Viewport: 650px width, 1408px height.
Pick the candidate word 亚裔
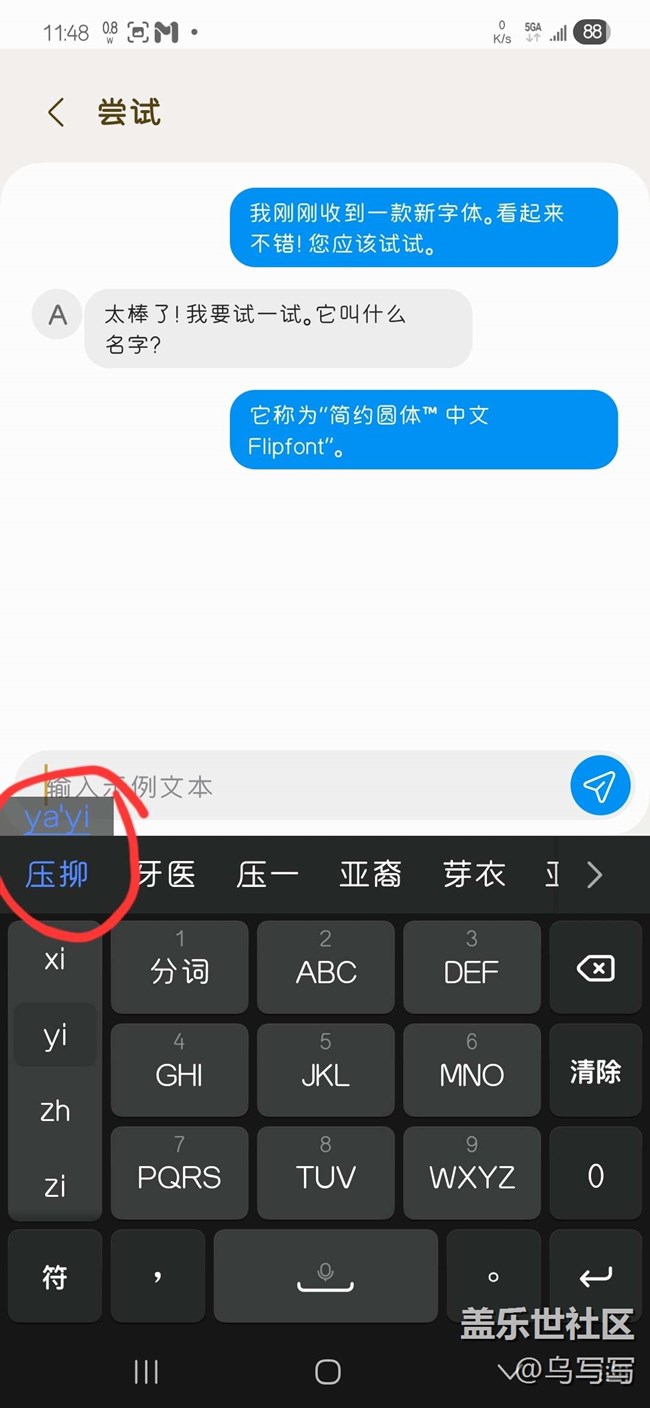pyautogui.click(x=370, y=875)
